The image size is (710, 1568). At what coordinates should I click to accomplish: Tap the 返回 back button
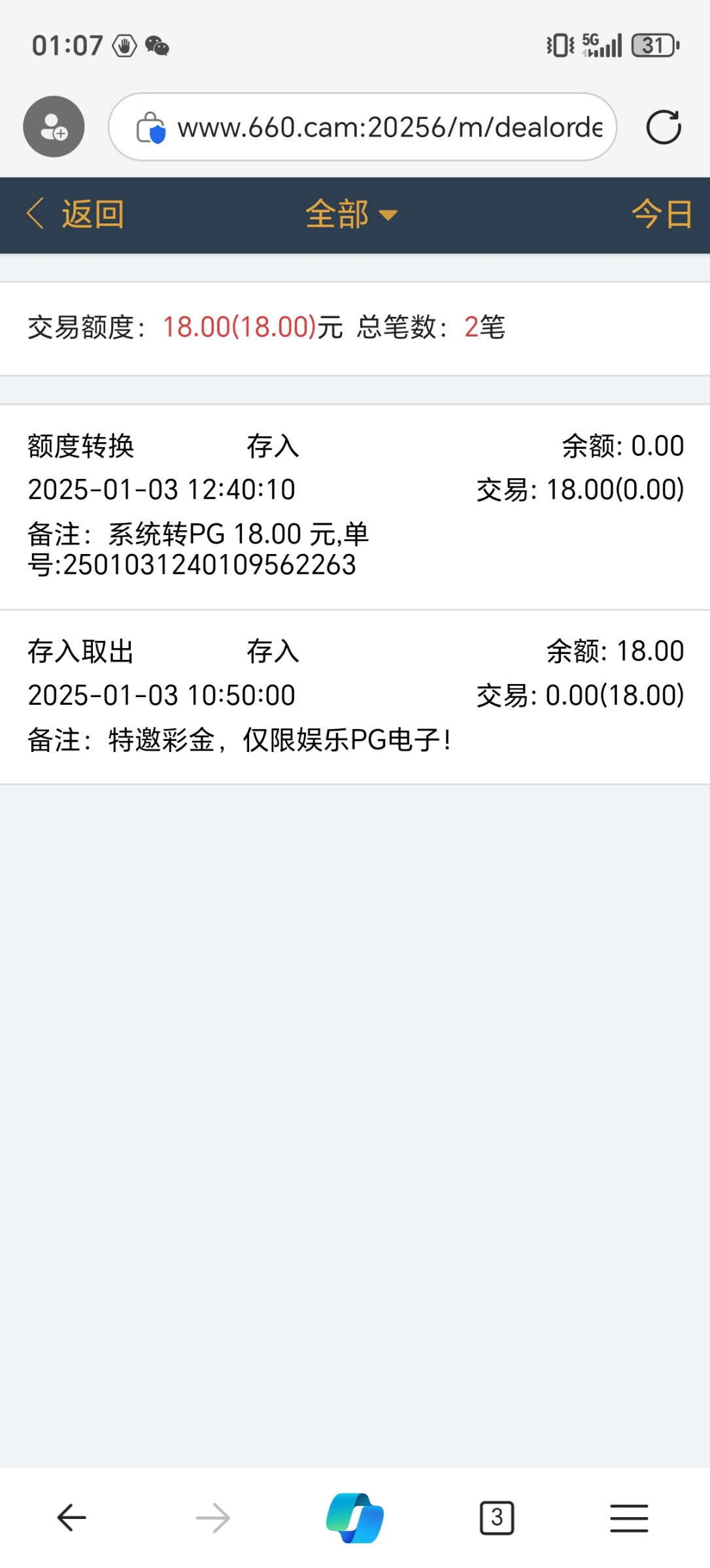(75, 214)
